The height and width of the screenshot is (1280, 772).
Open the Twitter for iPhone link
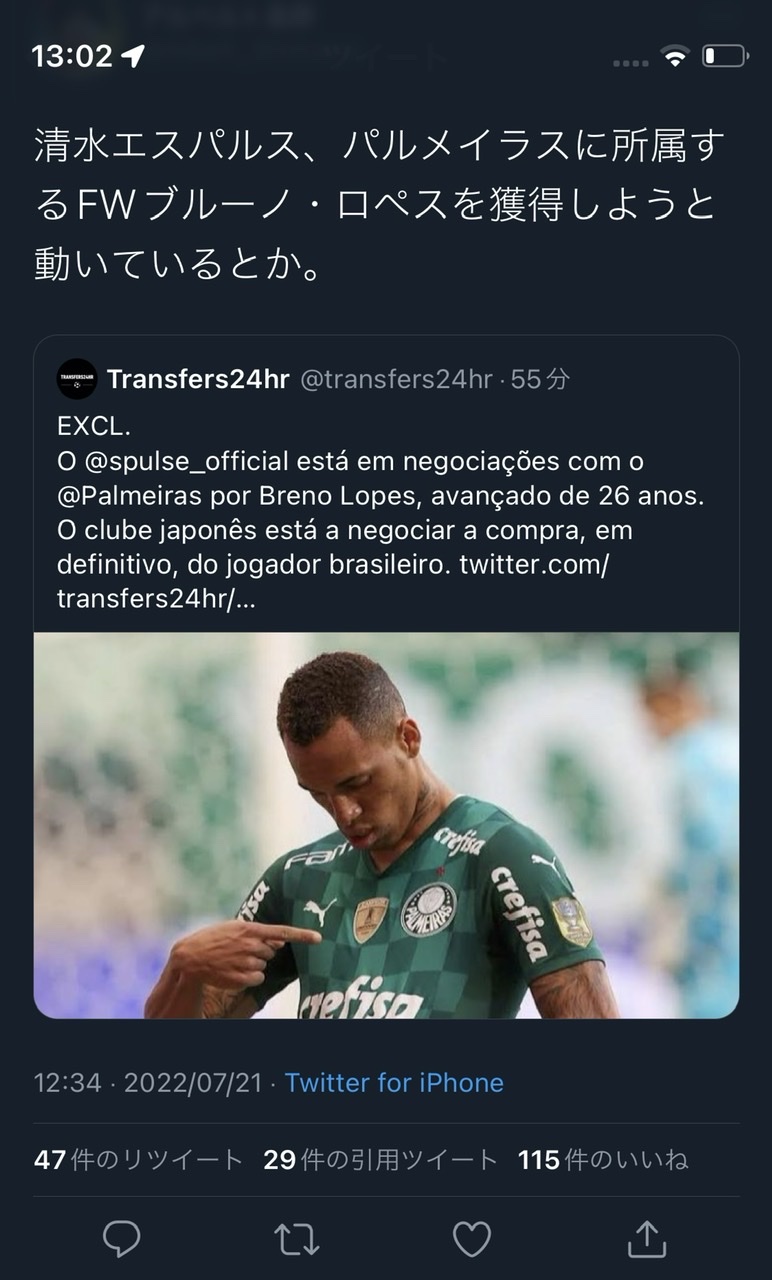tap(394, 1083)
